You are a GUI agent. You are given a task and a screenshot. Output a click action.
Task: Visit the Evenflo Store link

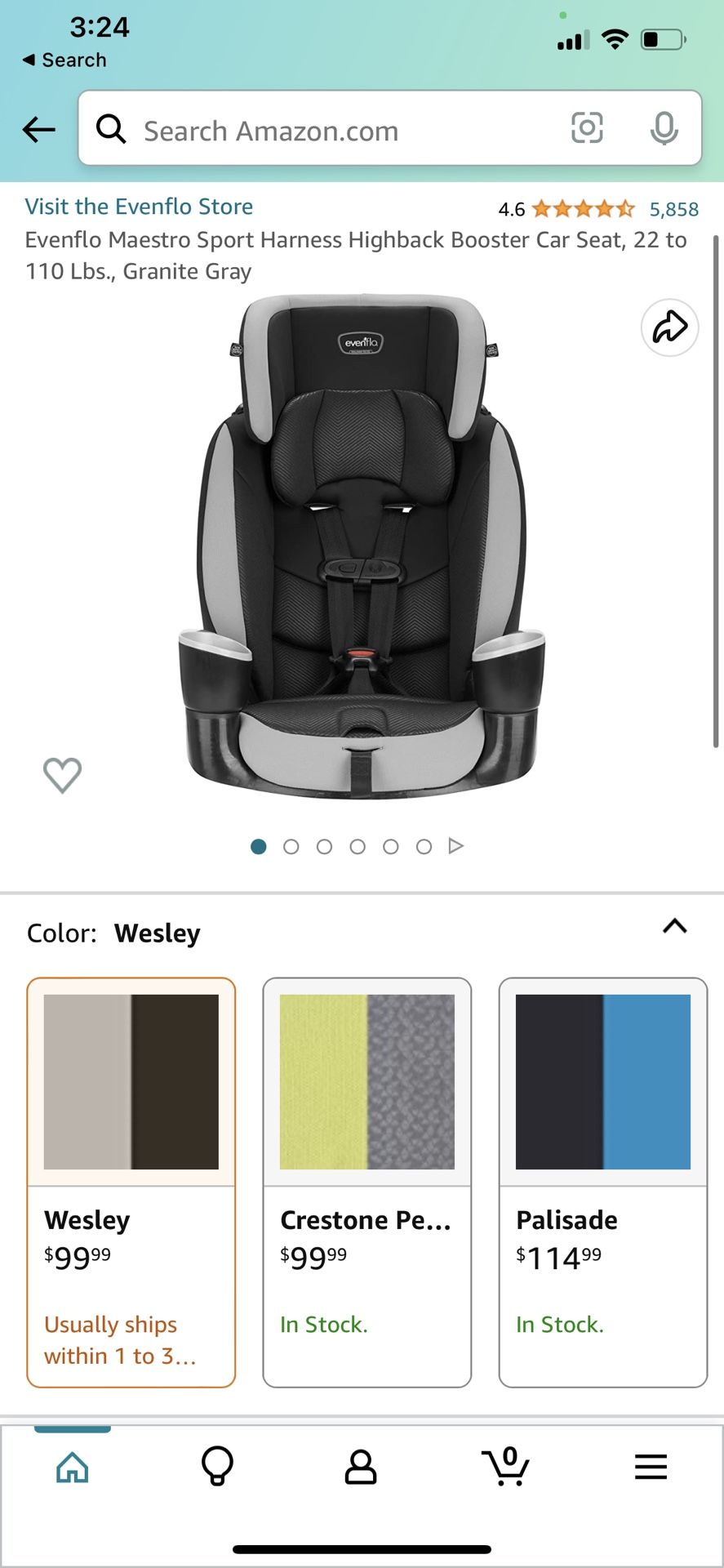click(x=139, y=207)
